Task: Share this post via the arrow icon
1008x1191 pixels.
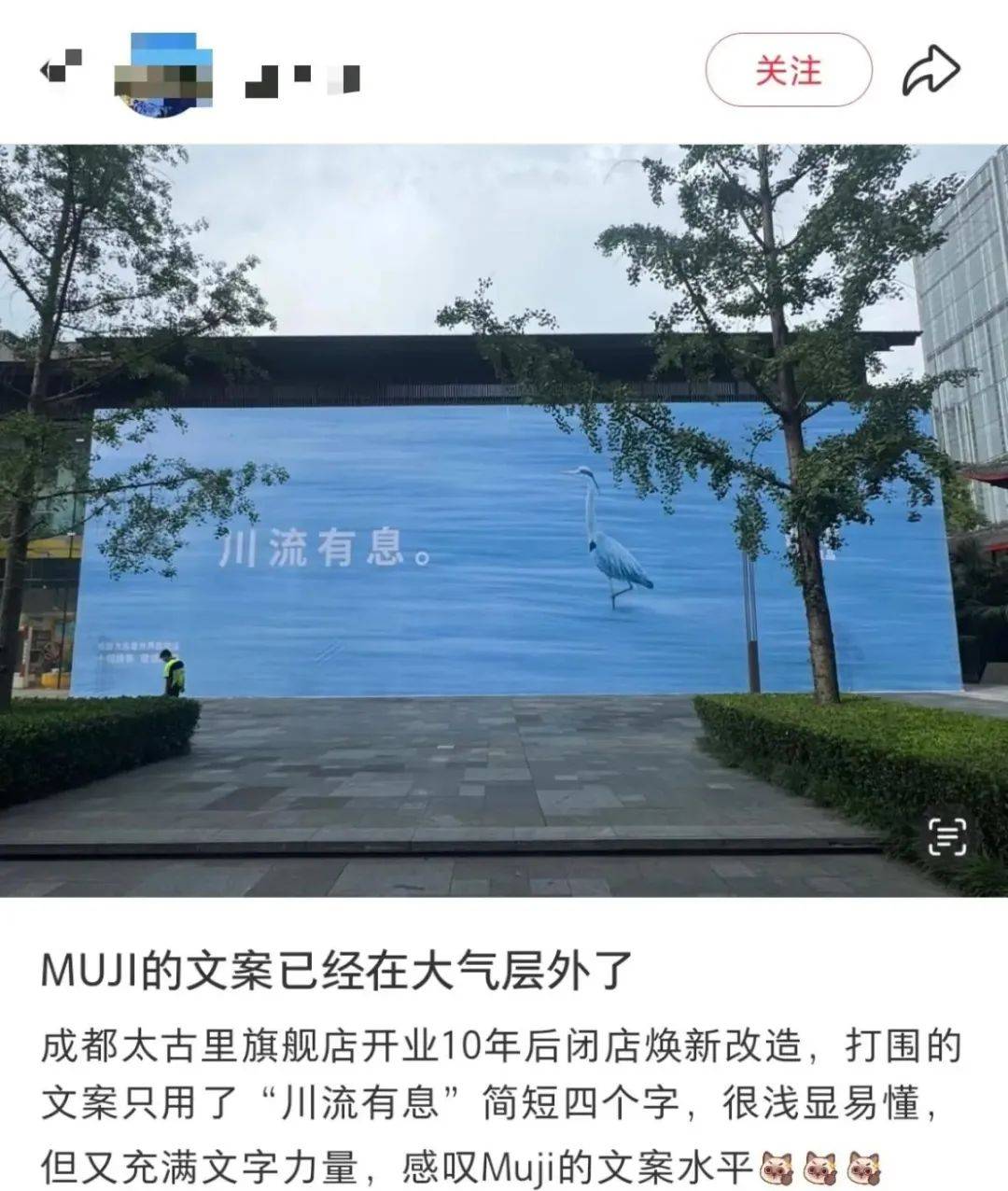Action: point(930,71)
